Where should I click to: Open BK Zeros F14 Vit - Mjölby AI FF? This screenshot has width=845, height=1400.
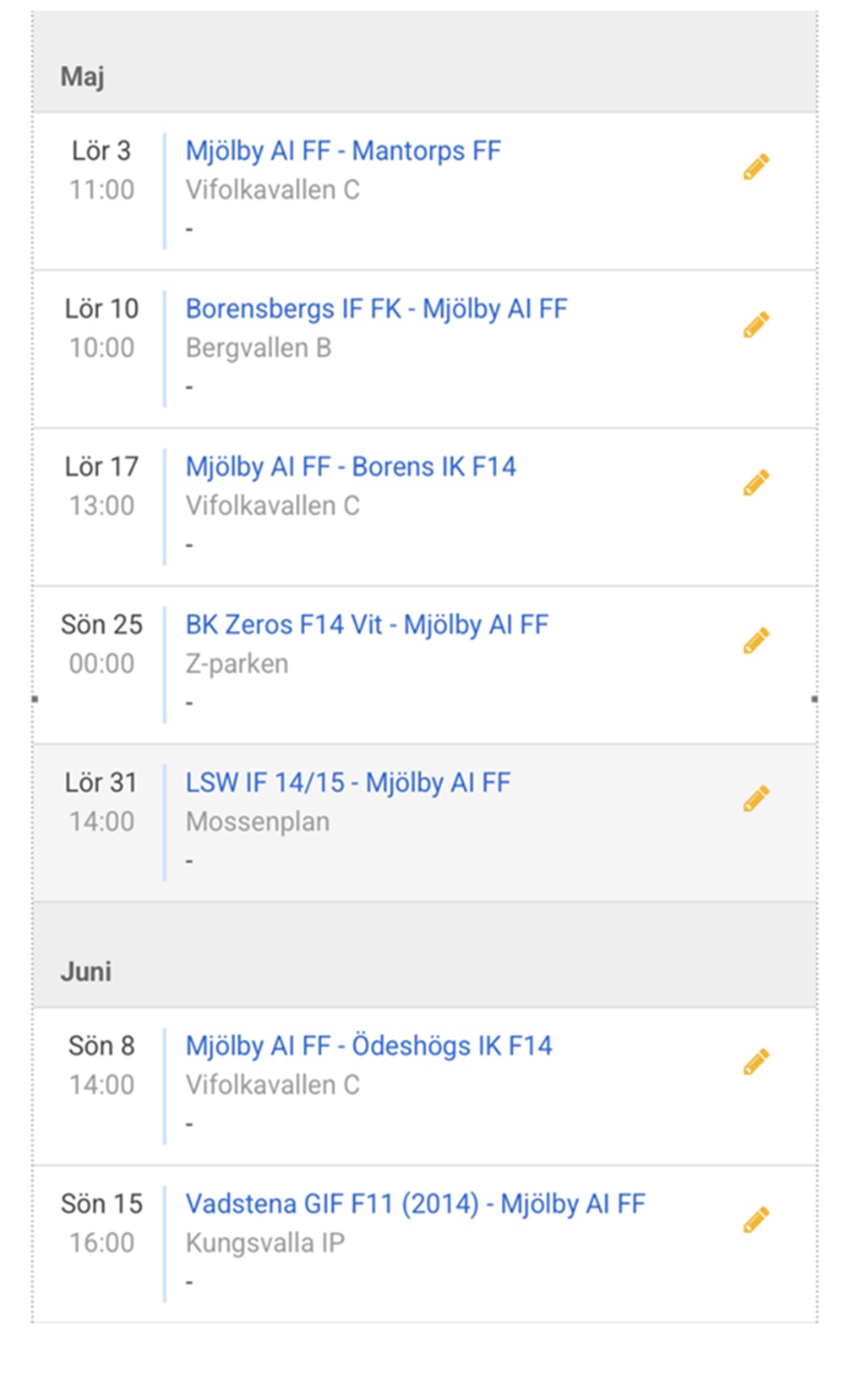(367, 626)
